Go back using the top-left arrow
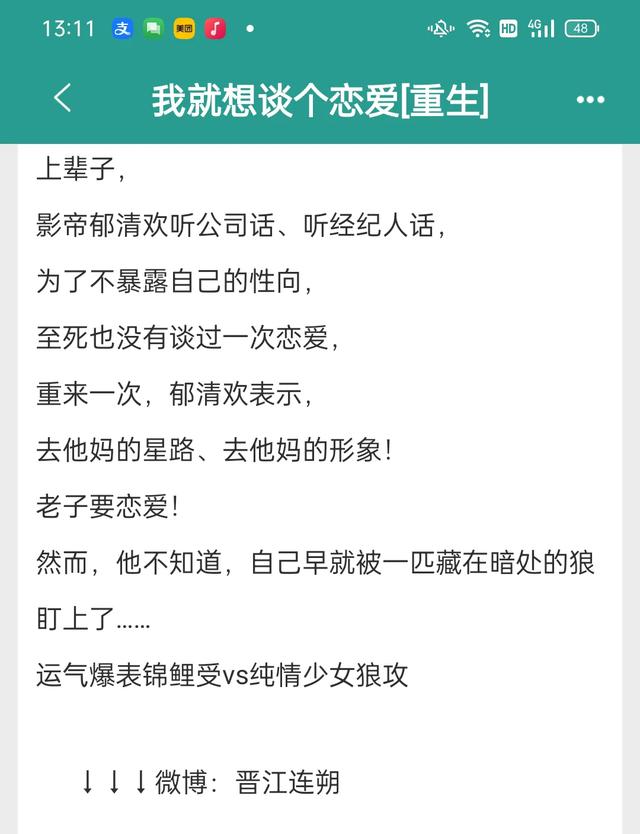The width and height of the screenshot is (640, 834). coord(63,98)
